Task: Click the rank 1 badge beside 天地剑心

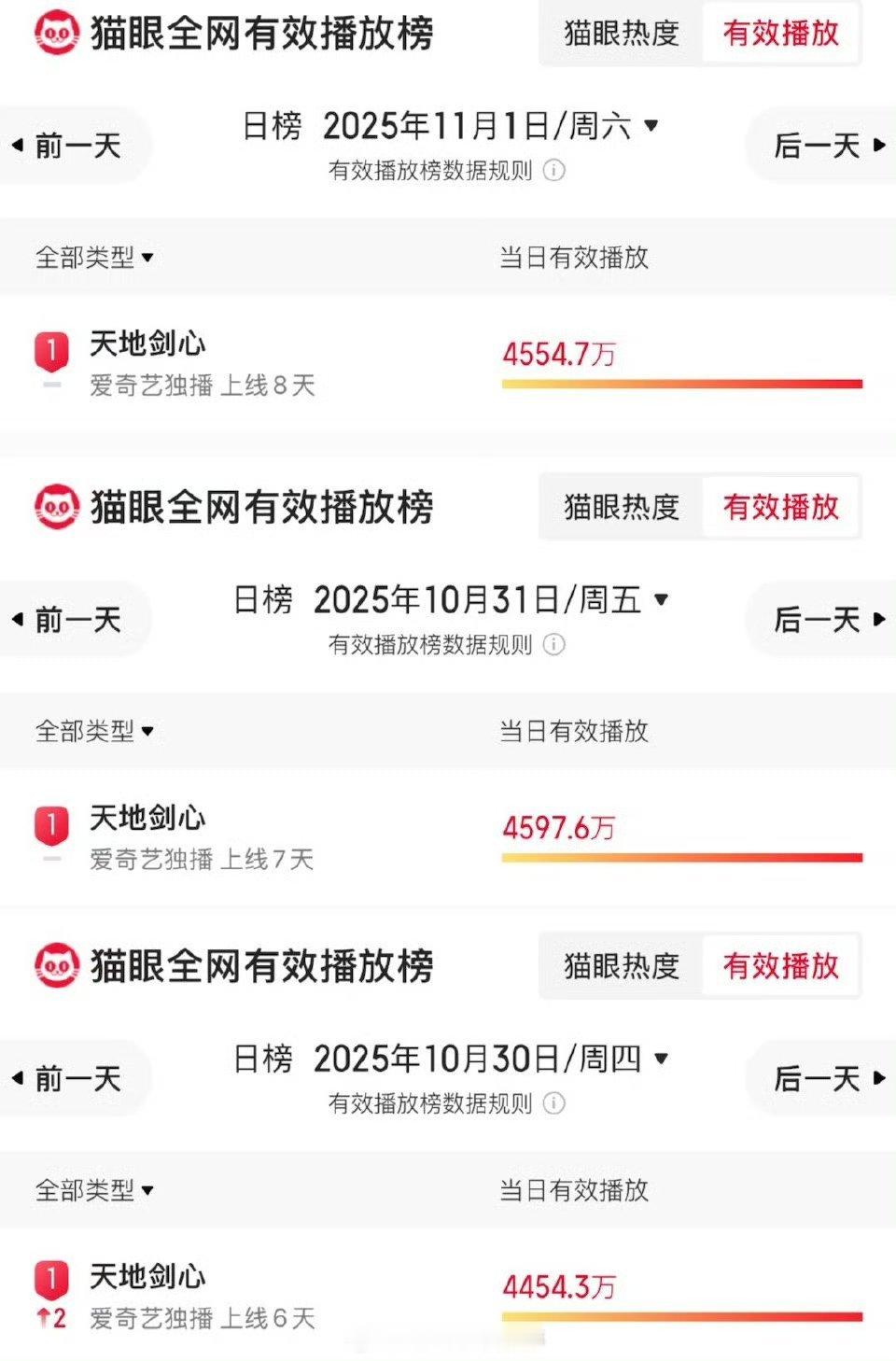Action: click(x=51, y=347)
